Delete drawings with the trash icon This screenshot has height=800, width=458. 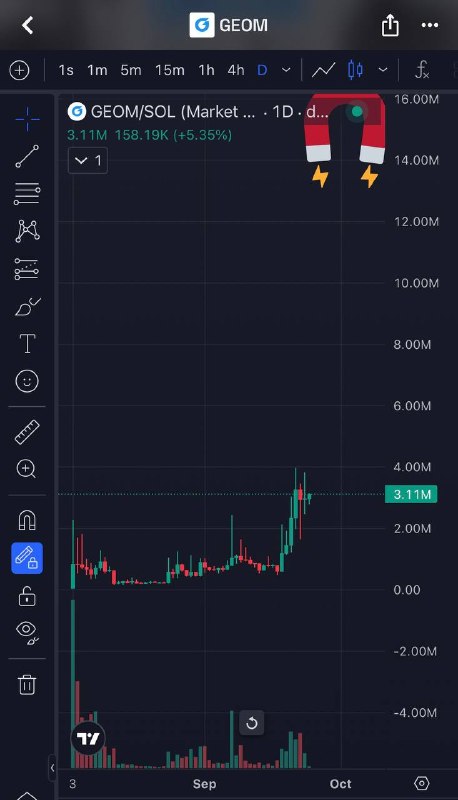(27, 684)
